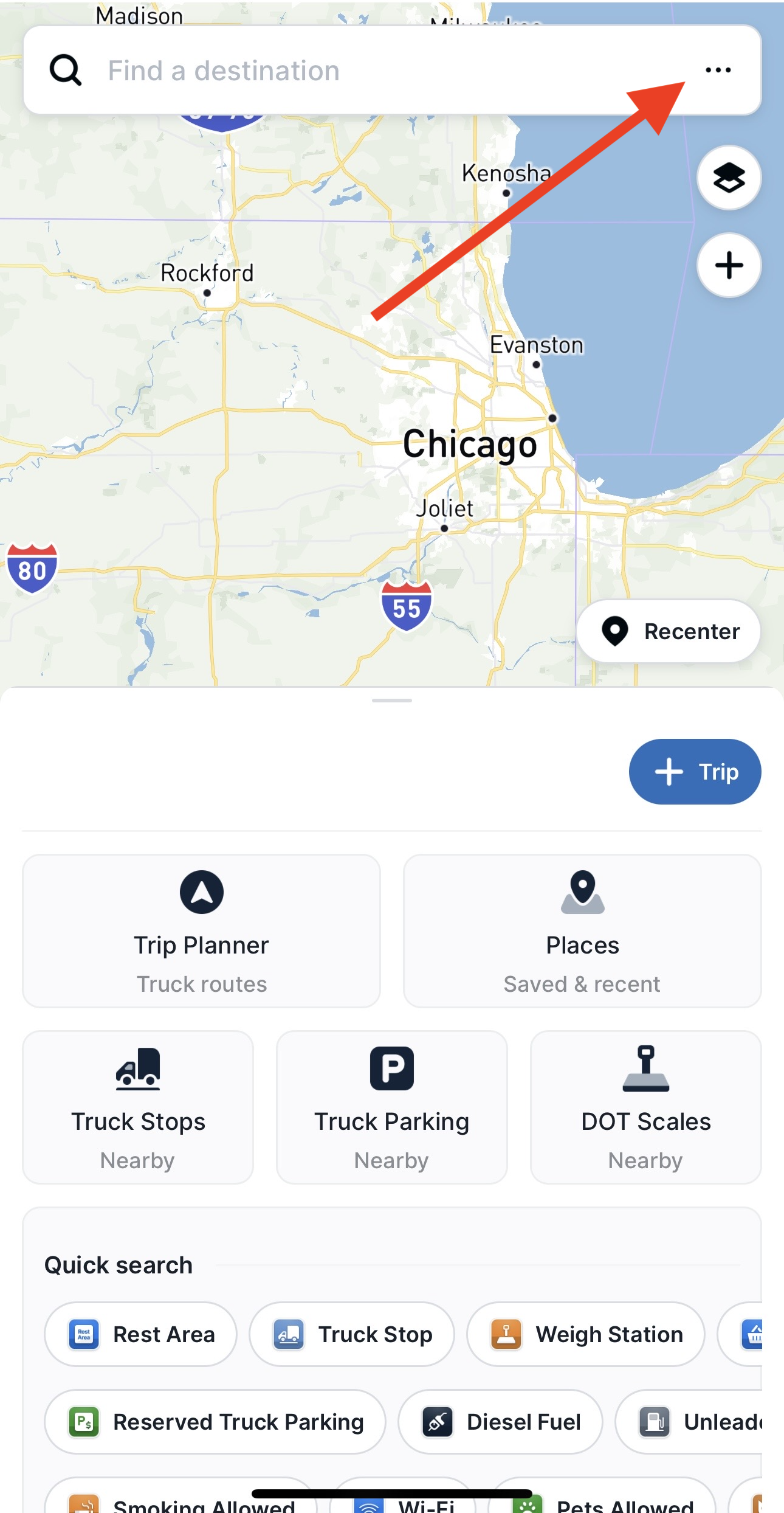
Task: Tap the Find a destination search field
Action: [365, 71]
